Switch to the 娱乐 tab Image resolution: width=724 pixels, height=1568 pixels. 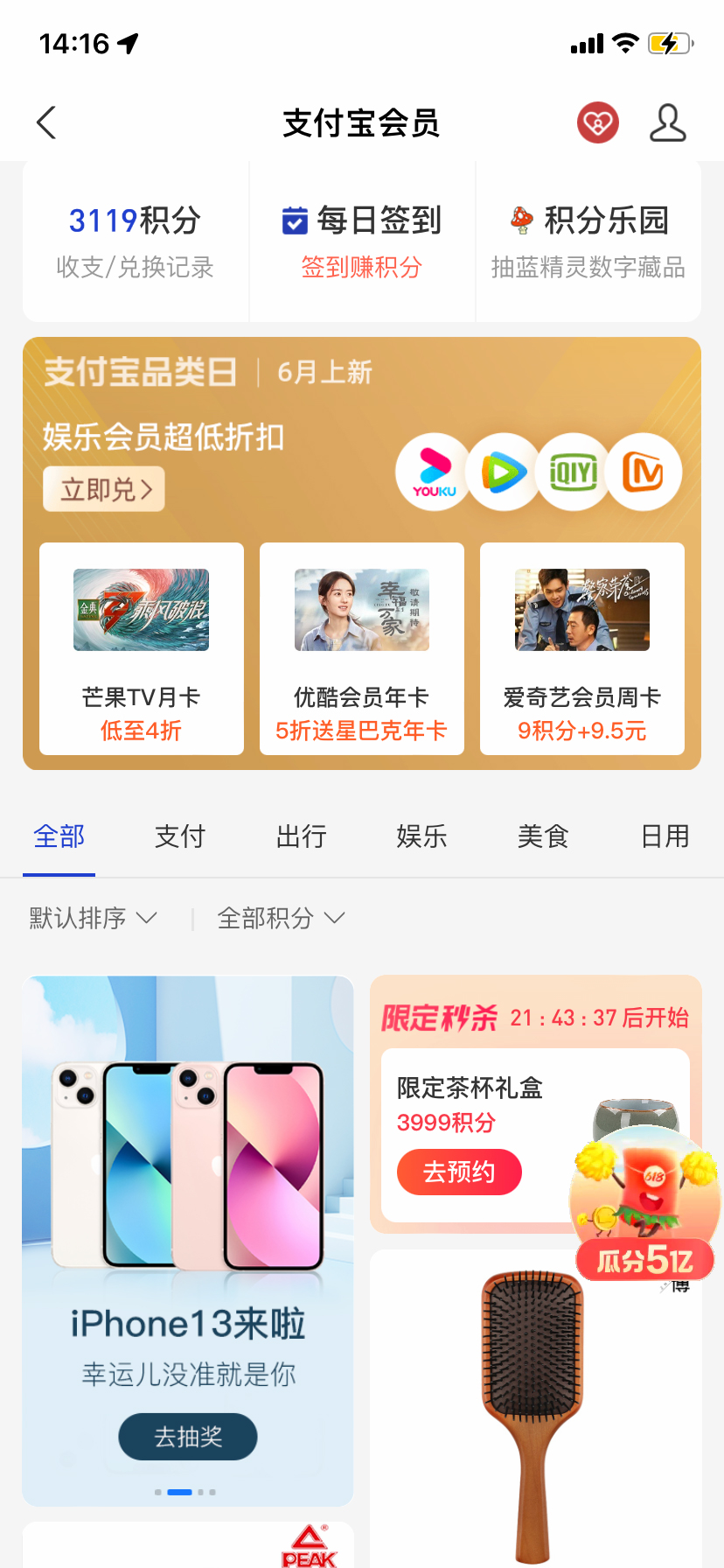[421, 836]
